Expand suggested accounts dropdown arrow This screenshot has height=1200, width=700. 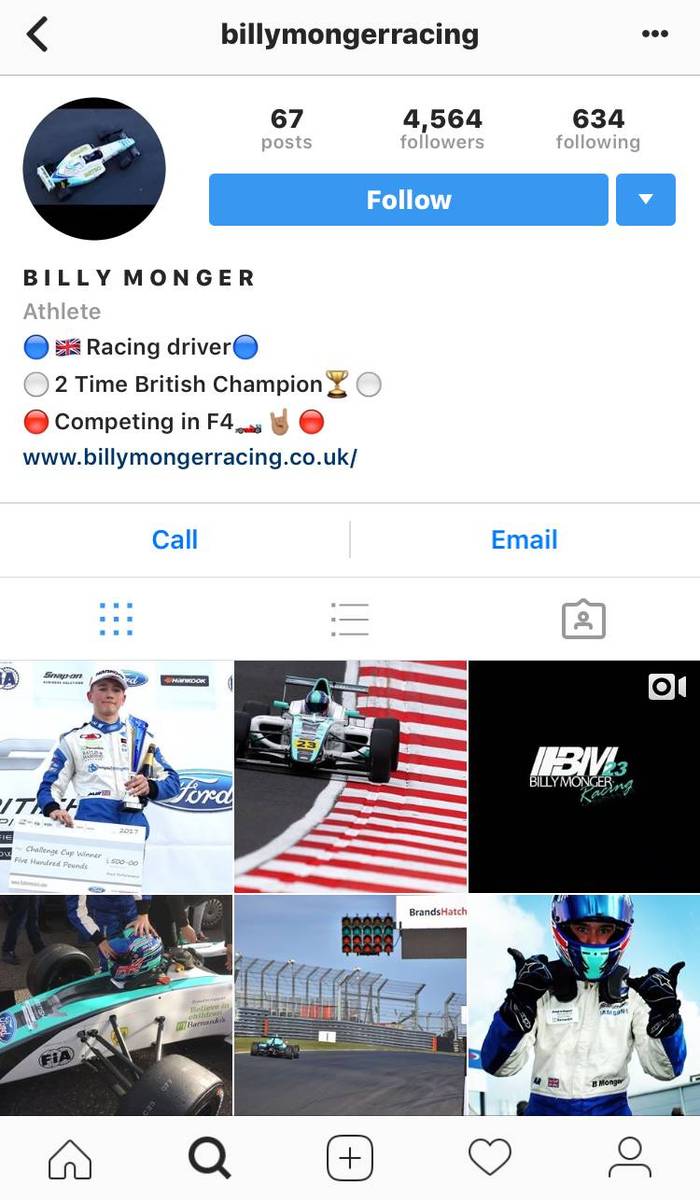(645, 200)
